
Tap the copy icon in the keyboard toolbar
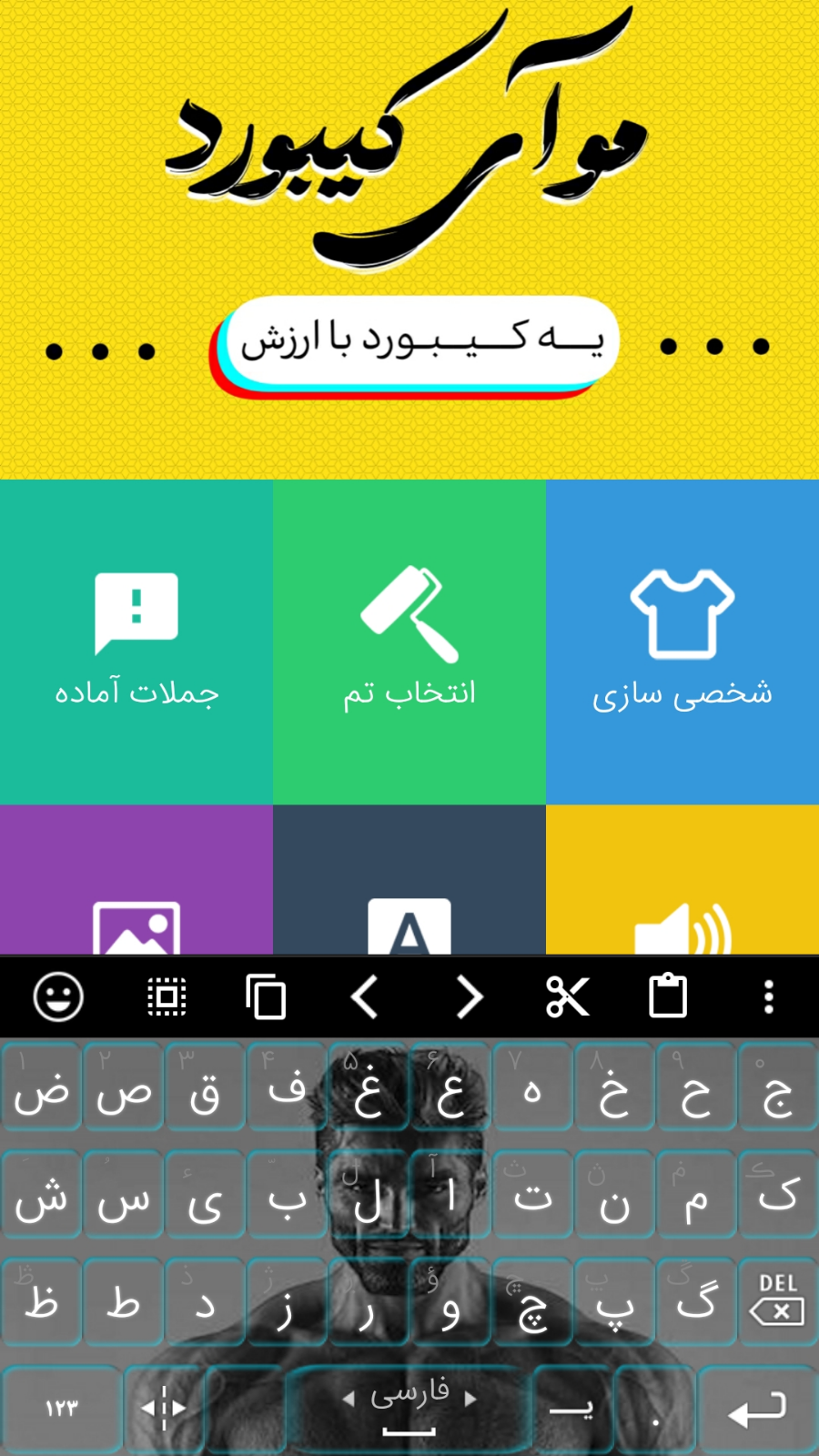click(266, 997)
